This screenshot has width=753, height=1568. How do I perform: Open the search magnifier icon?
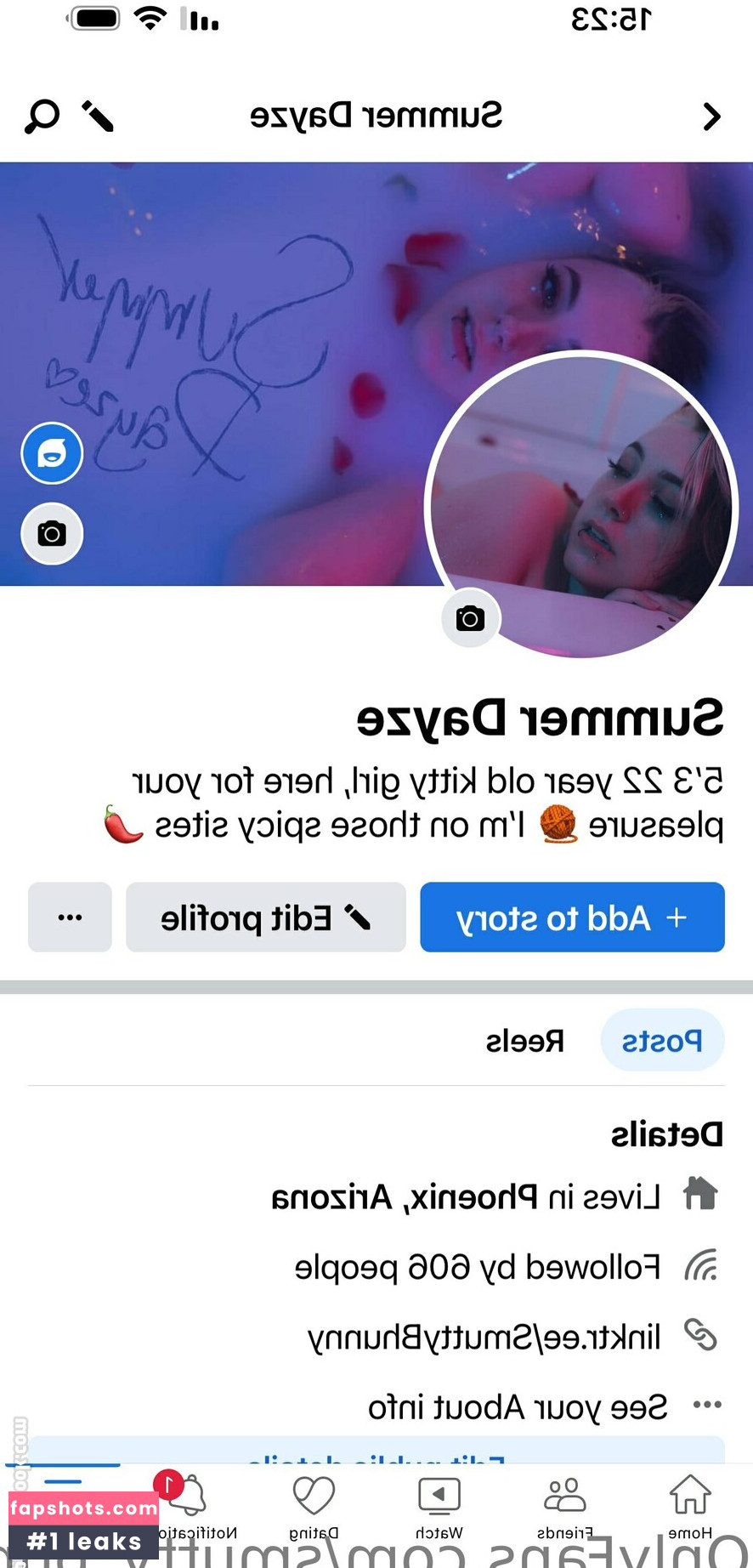42,116
